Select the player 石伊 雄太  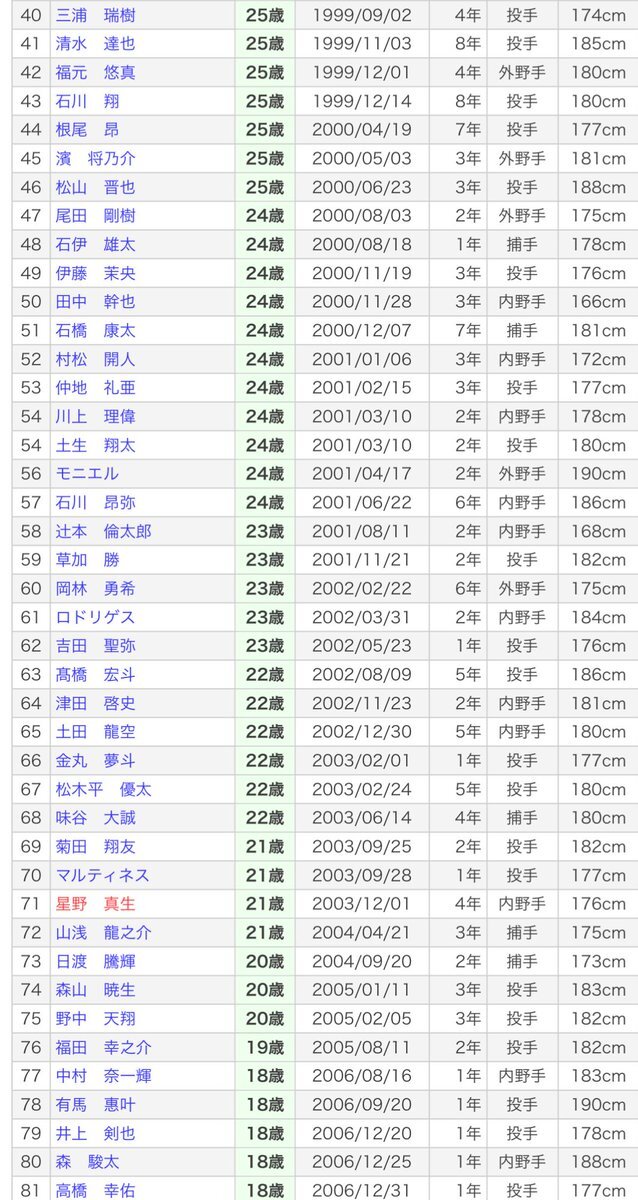[x=94, y=245]
